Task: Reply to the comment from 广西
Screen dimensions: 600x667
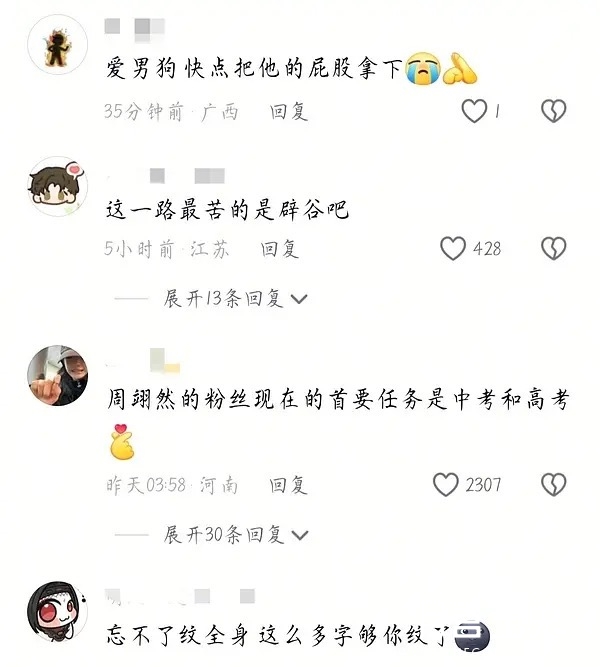Action: point(292,111)
